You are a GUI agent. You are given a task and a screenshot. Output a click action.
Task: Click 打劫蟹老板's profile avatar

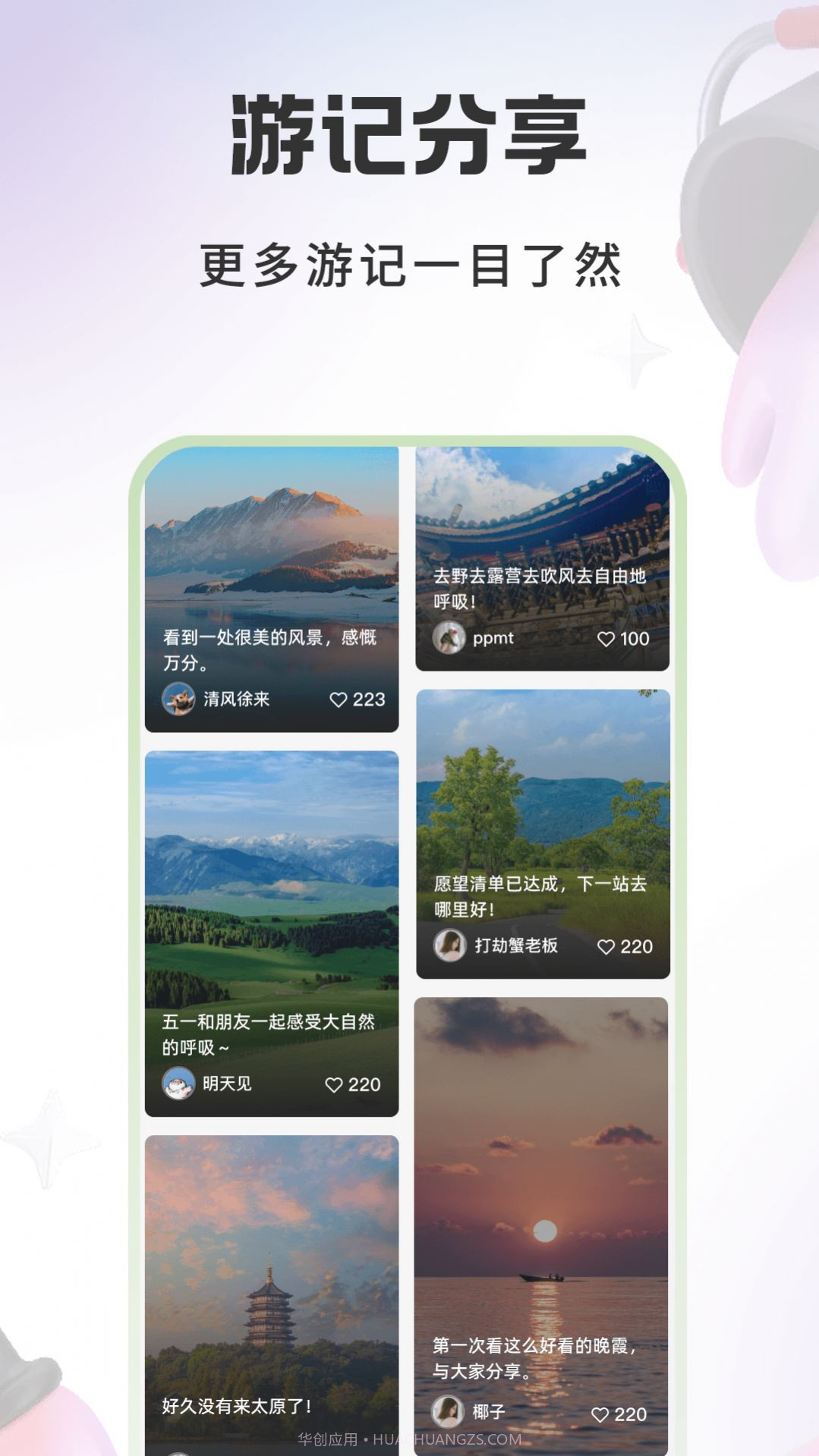point(449,945)
